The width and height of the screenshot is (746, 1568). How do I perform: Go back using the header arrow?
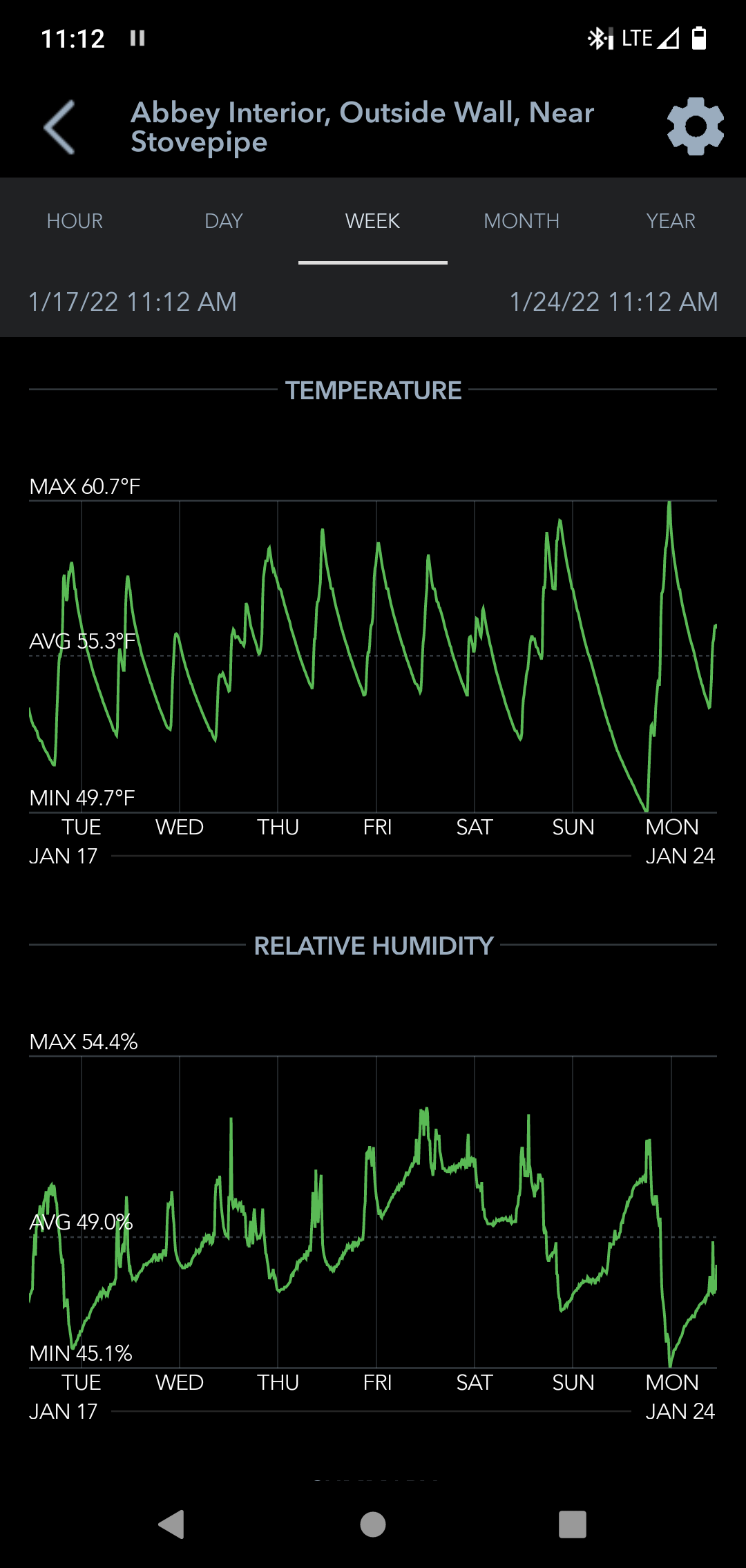59,127
